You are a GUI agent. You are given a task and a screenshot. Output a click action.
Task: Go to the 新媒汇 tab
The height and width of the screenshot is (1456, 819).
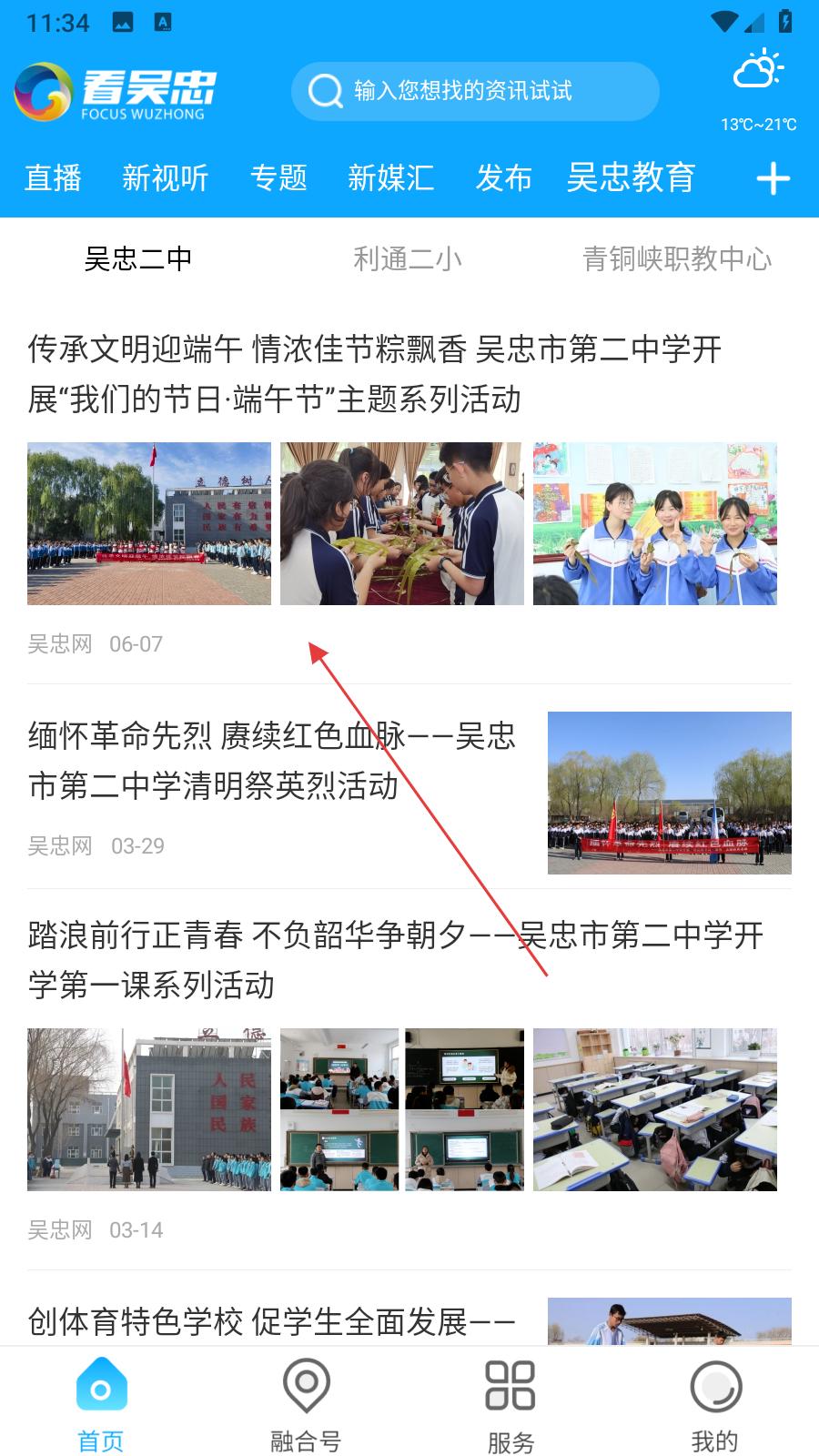390,178
